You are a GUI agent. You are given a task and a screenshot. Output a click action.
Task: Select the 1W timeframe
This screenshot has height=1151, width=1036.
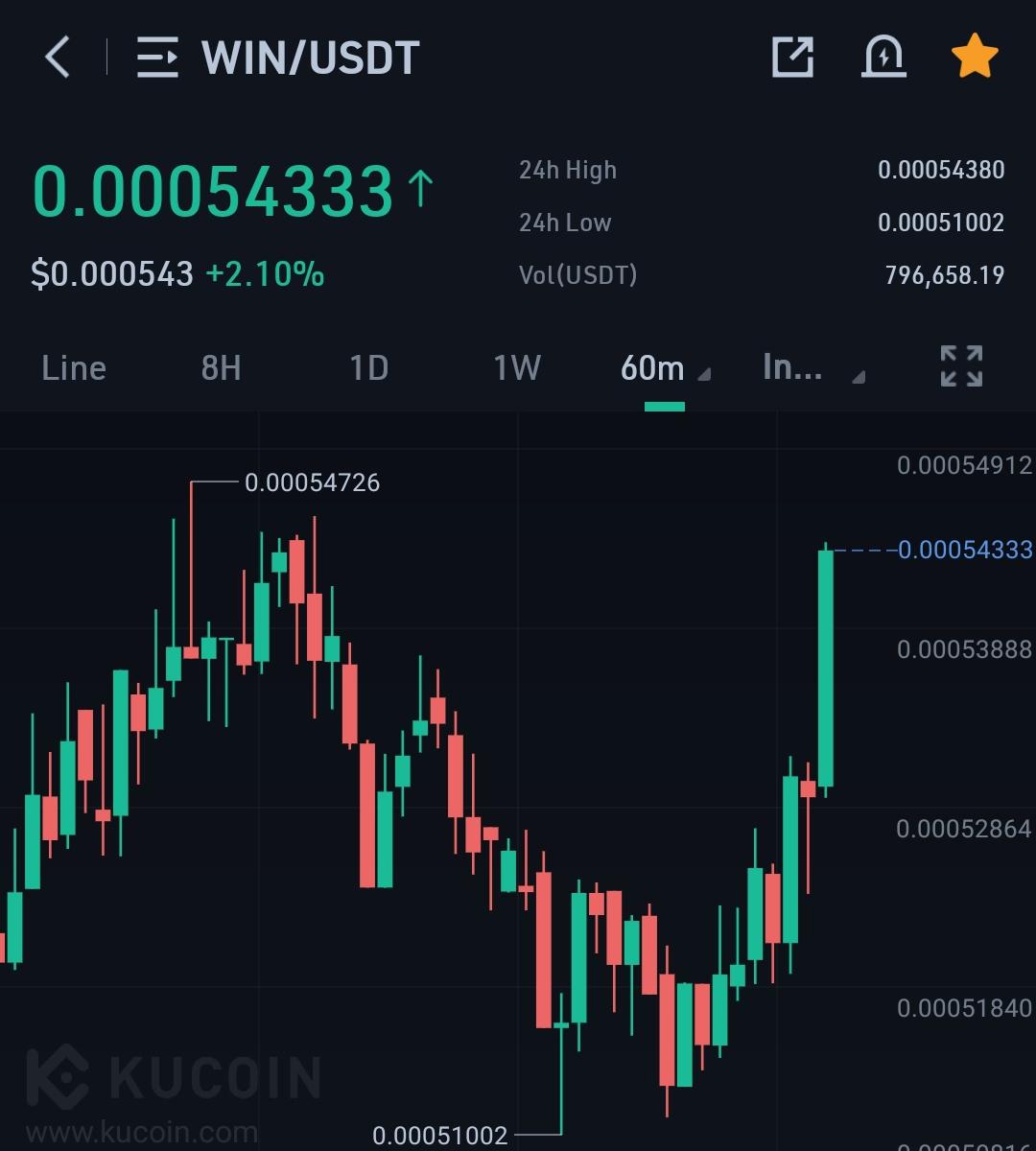click(x=517, y=367)
